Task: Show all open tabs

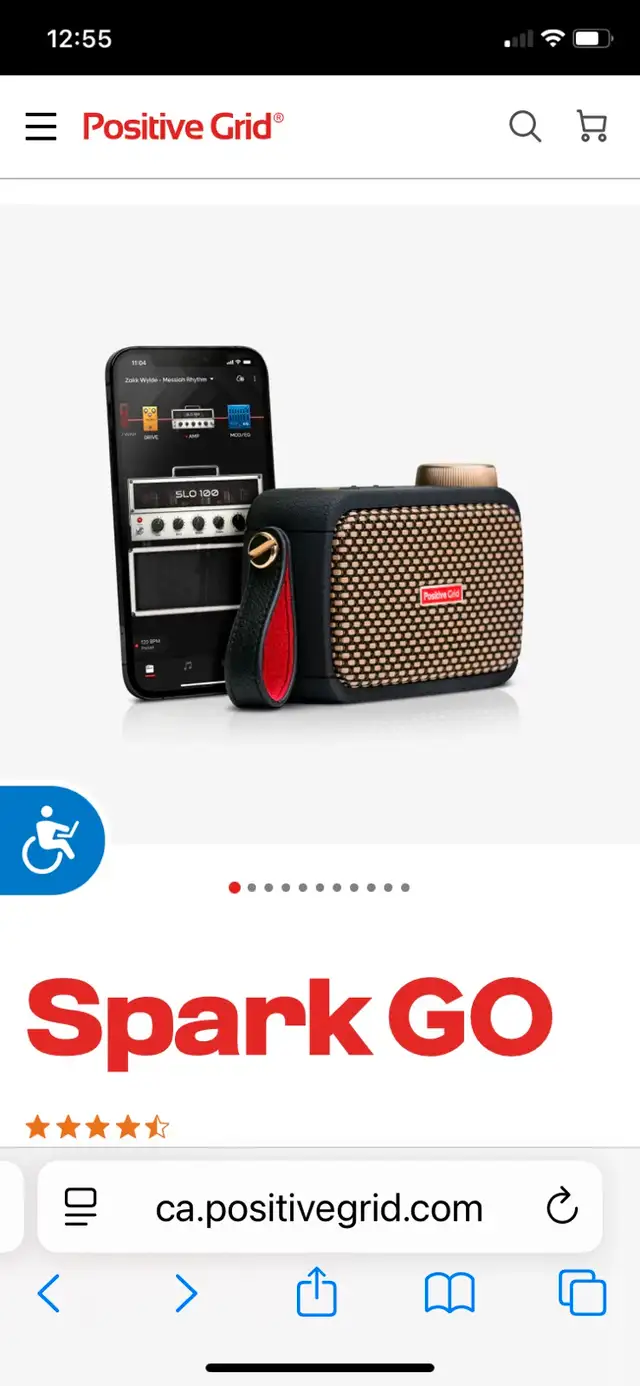Action: coord(582,1292)
